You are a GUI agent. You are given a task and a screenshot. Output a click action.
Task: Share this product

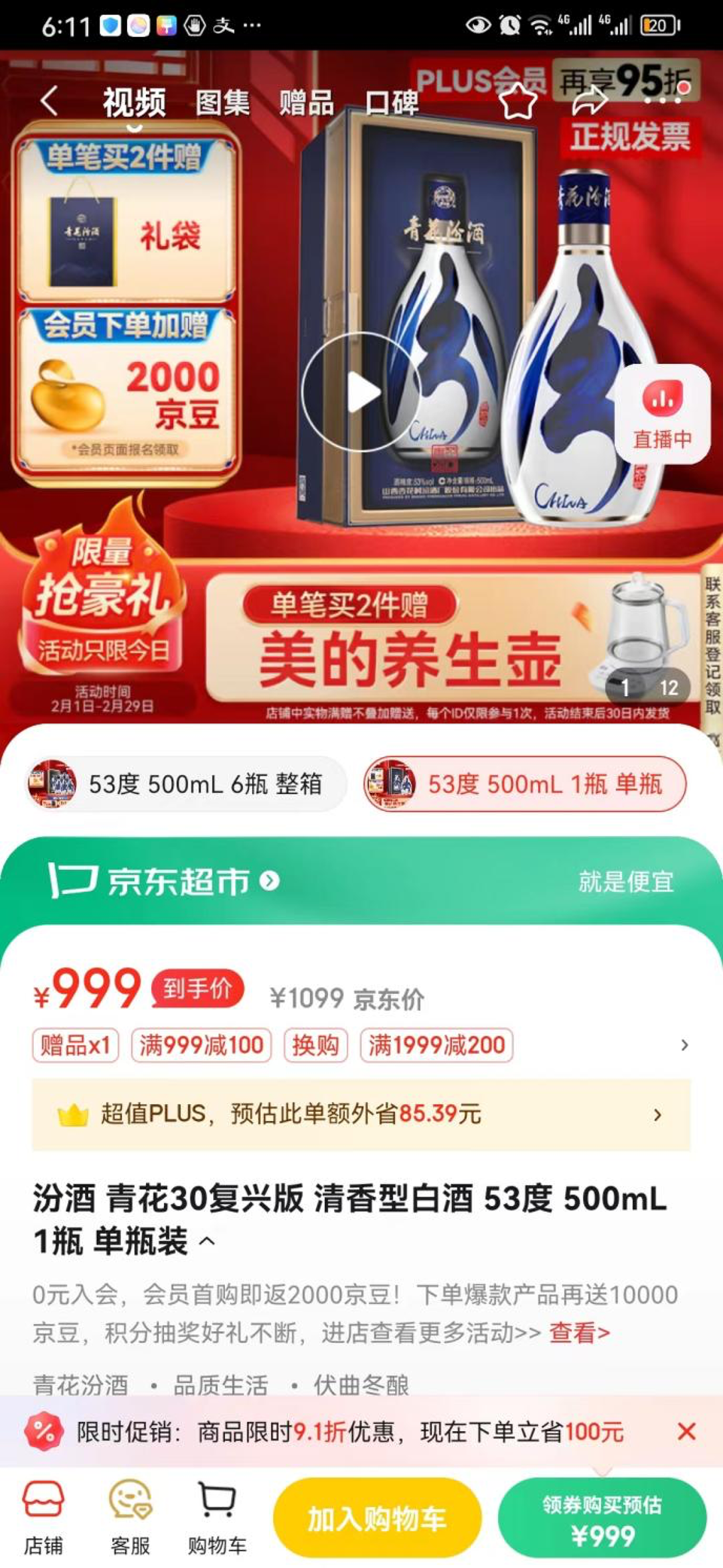tap(590, 100)
